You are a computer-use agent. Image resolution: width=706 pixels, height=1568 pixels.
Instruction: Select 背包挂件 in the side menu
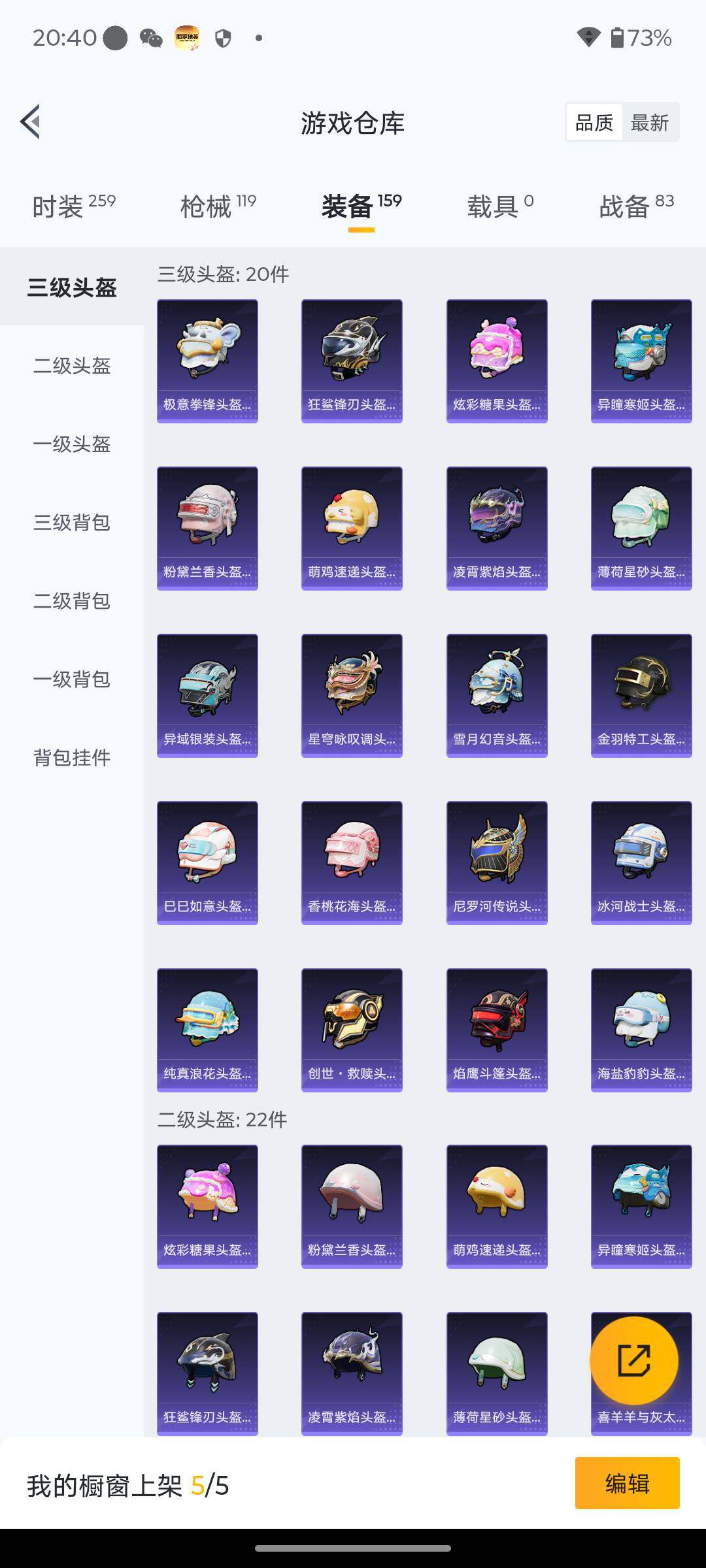(x=72, y=758)
